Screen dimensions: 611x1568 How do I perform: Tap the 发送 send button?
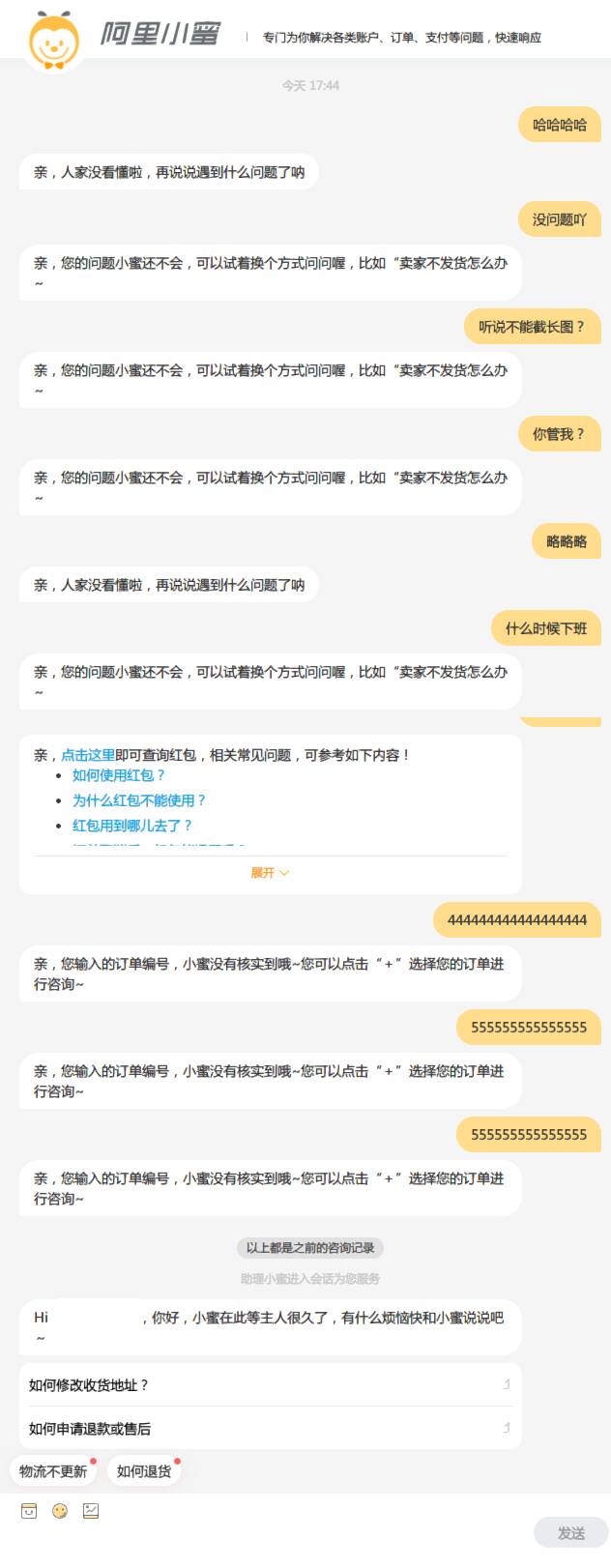click(x=570, y=1533)
